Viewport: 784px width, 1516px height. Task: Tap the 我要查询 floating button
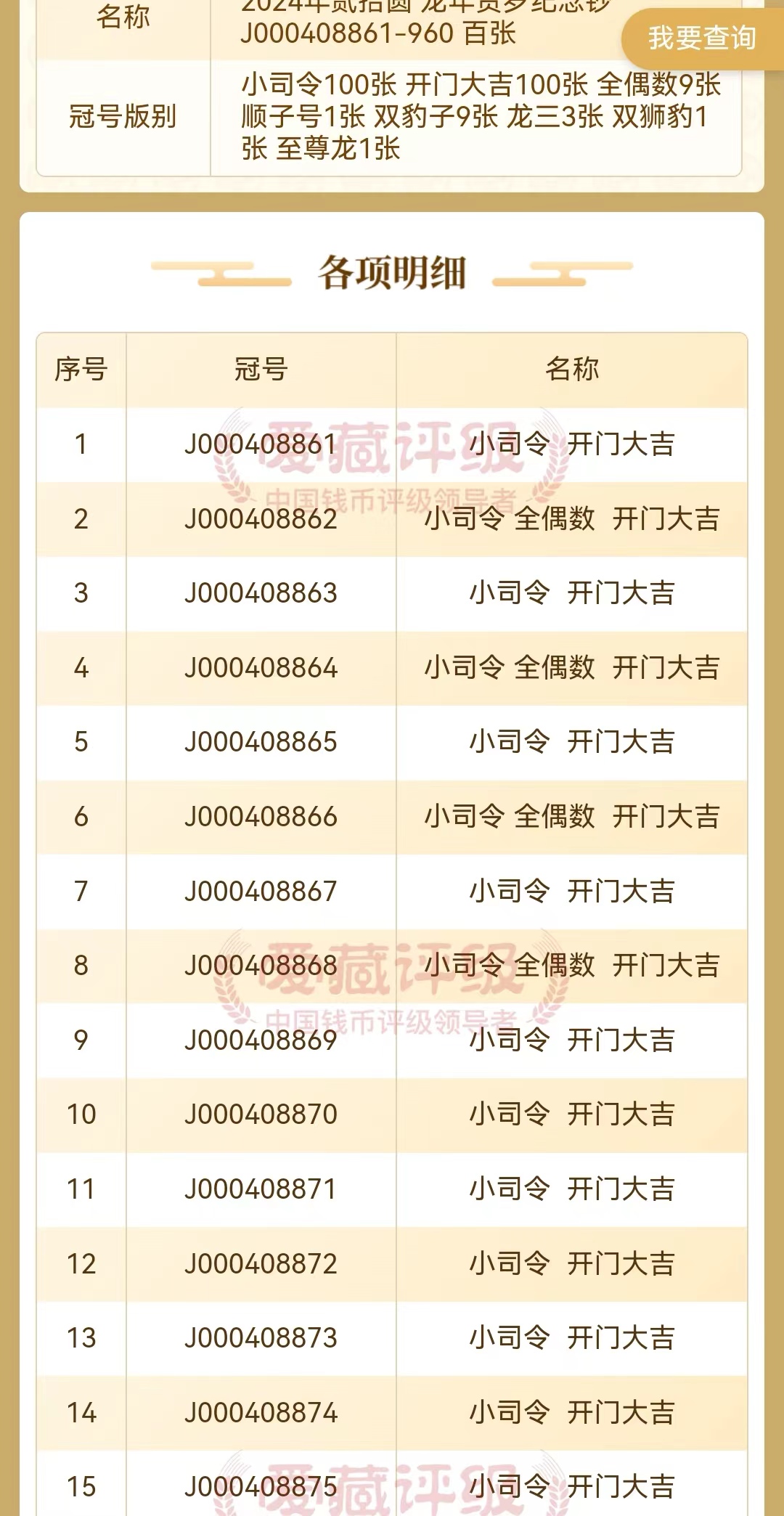[x=702, y=38]
